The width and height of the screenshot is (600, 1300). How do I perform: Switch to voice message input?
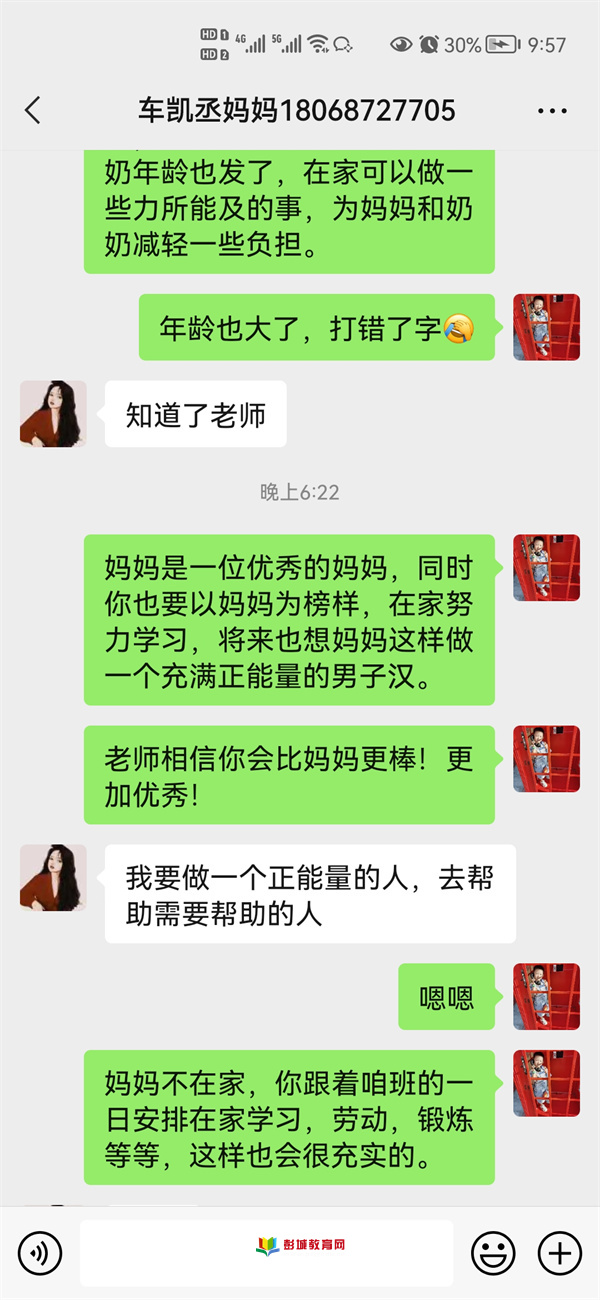coord(40,1252)
